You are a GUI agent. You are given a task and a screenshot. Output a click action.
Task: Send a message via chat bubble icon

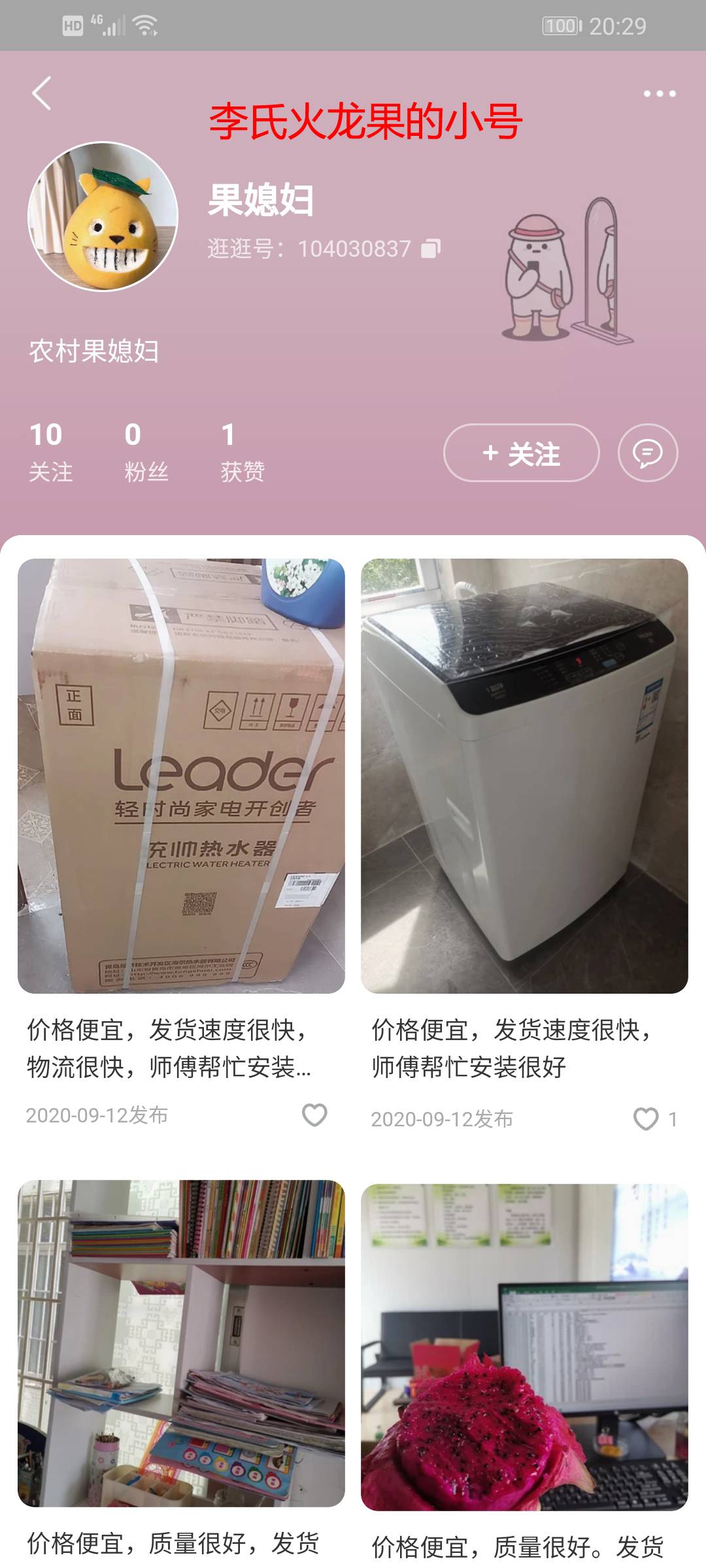click(648, 453)
